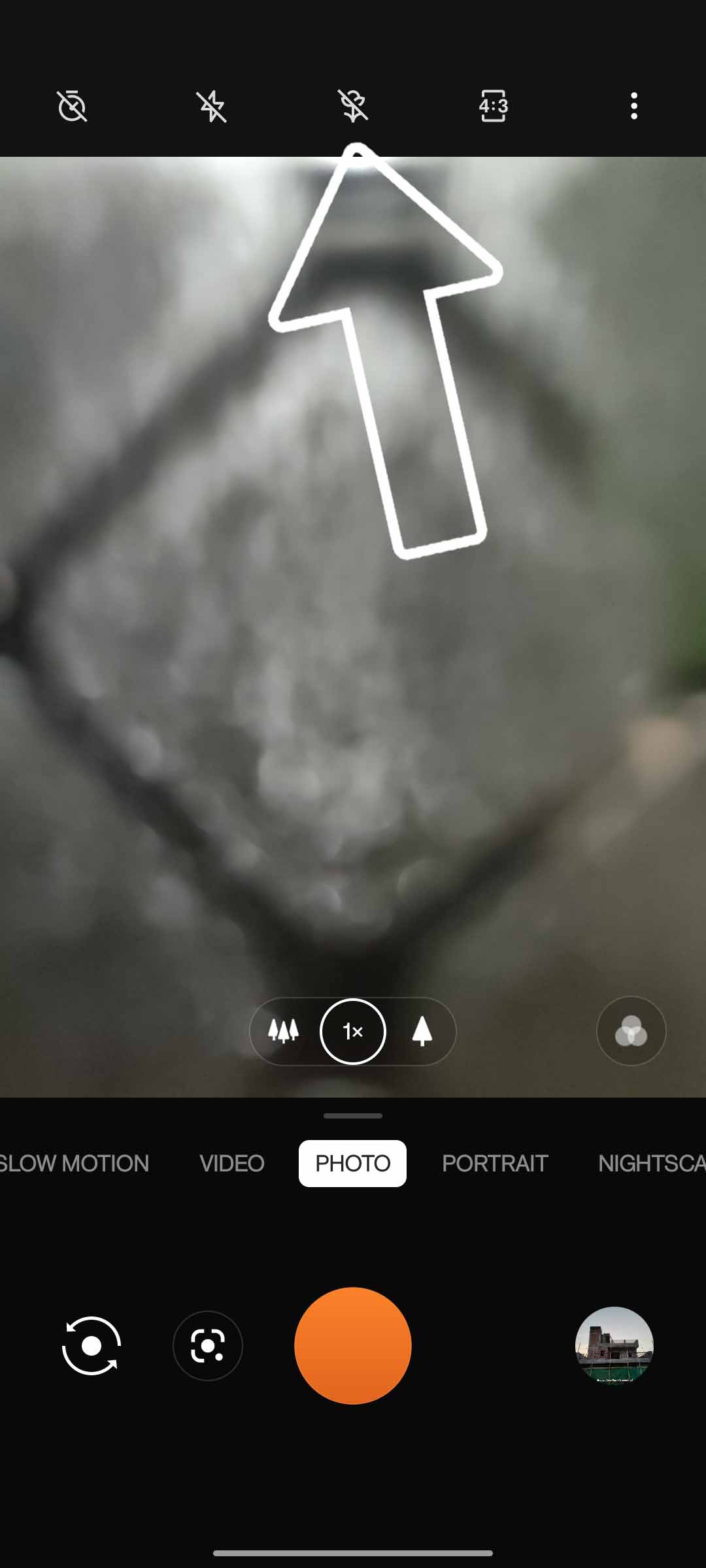Toggle the macro mode flower icon
706x1568 pixels.
point(353,106)
